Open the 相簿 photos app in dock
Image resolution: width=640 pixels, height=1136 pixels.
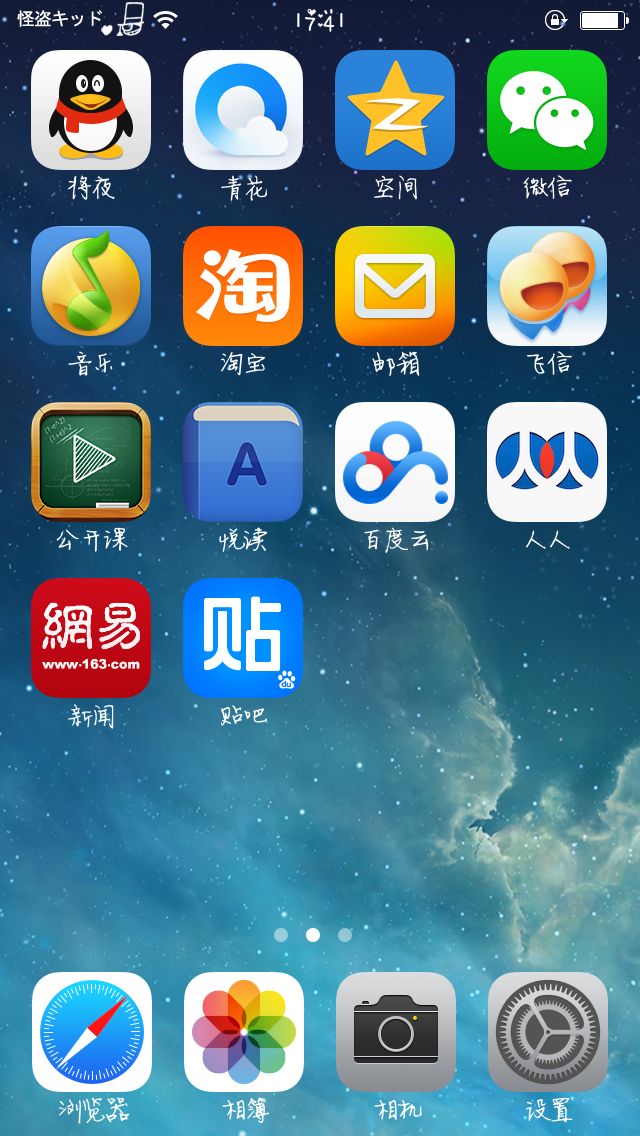click(x=244, y=1032)
